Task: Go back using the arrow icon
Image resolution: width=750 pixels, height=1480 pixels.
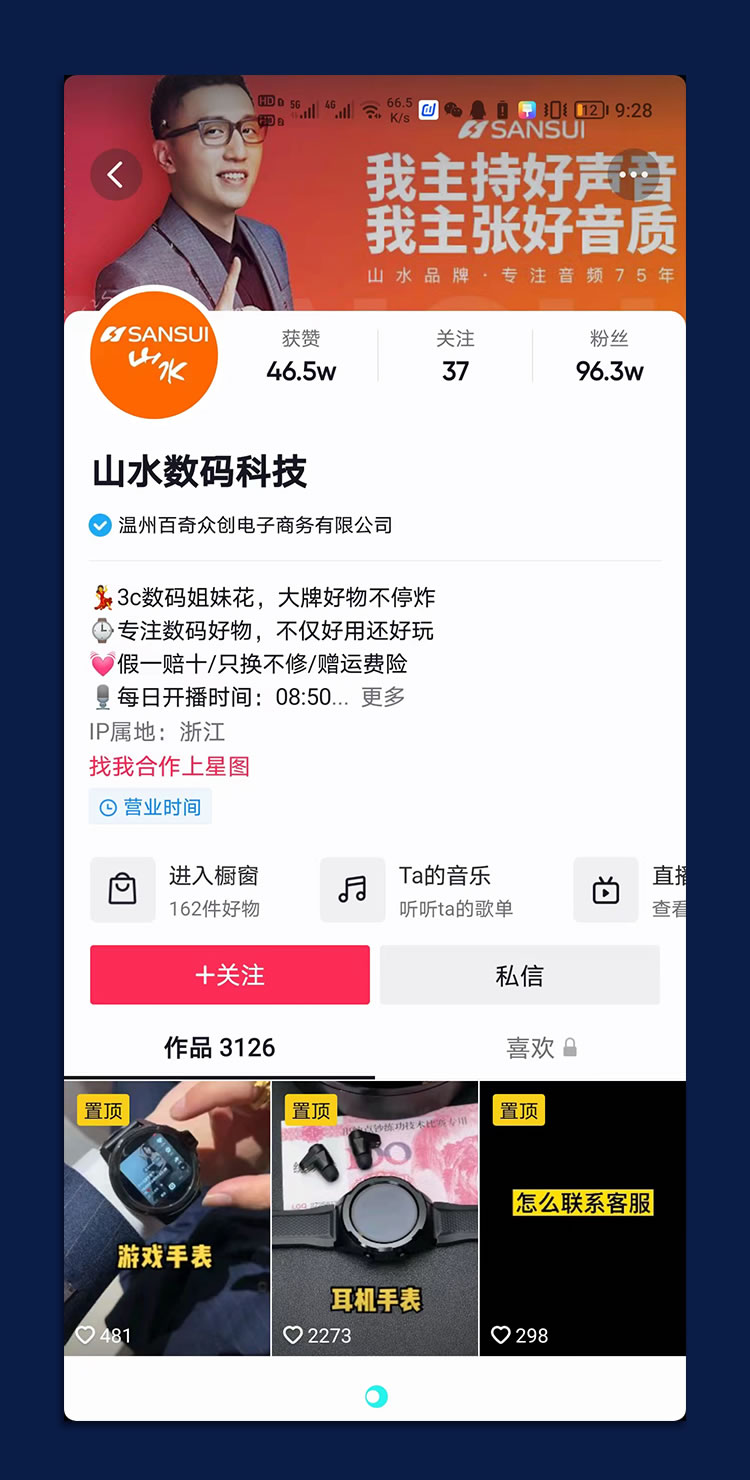Action: [116, 175]
